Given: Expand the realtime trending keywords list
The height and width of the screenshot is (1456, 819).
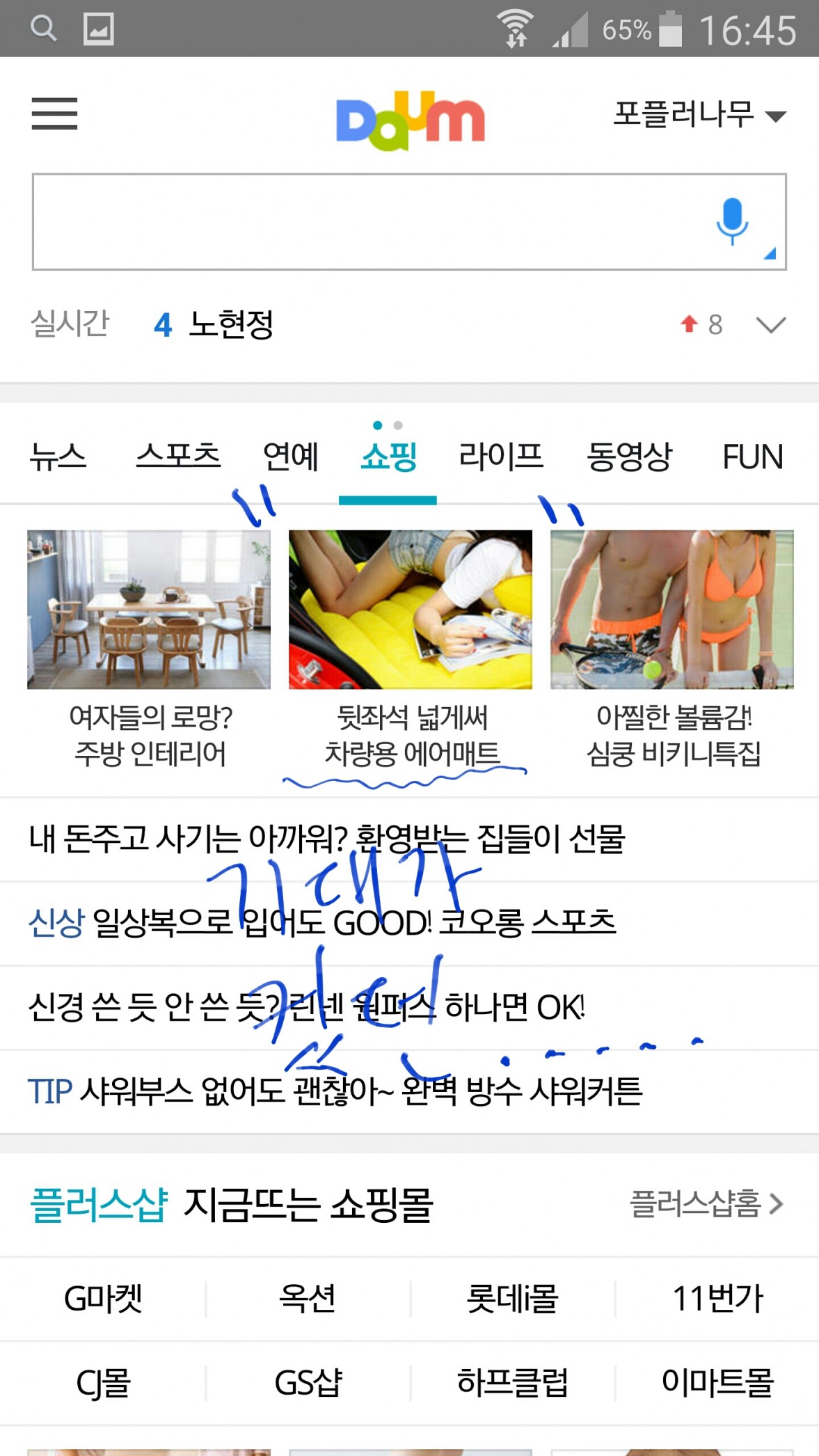Looking at the screenshot, I should tap(770, 324).
